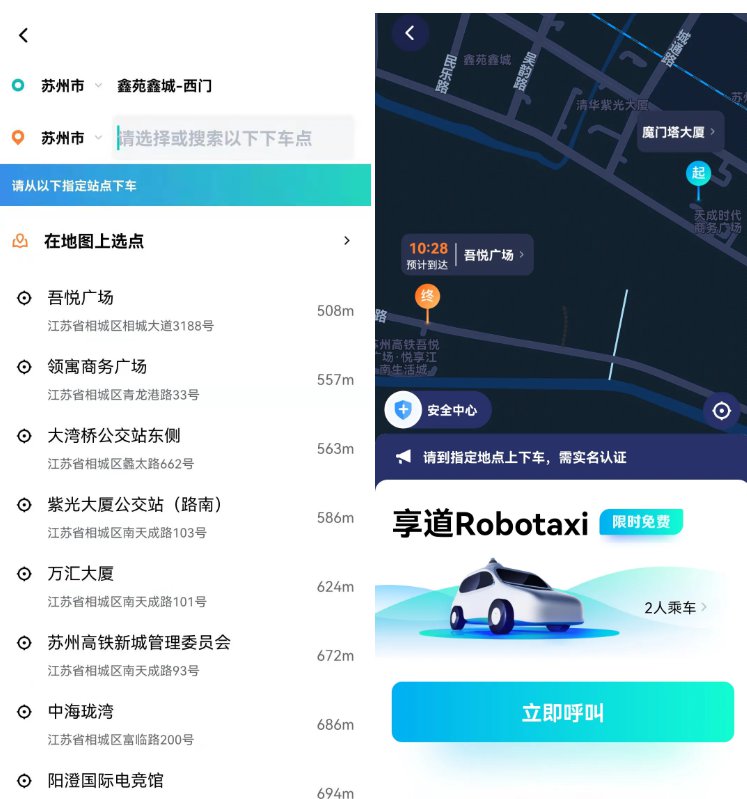Focus the drop-off point search field
Screen dimensions: 747x799
pyautogui.click(x=233, y=138)
